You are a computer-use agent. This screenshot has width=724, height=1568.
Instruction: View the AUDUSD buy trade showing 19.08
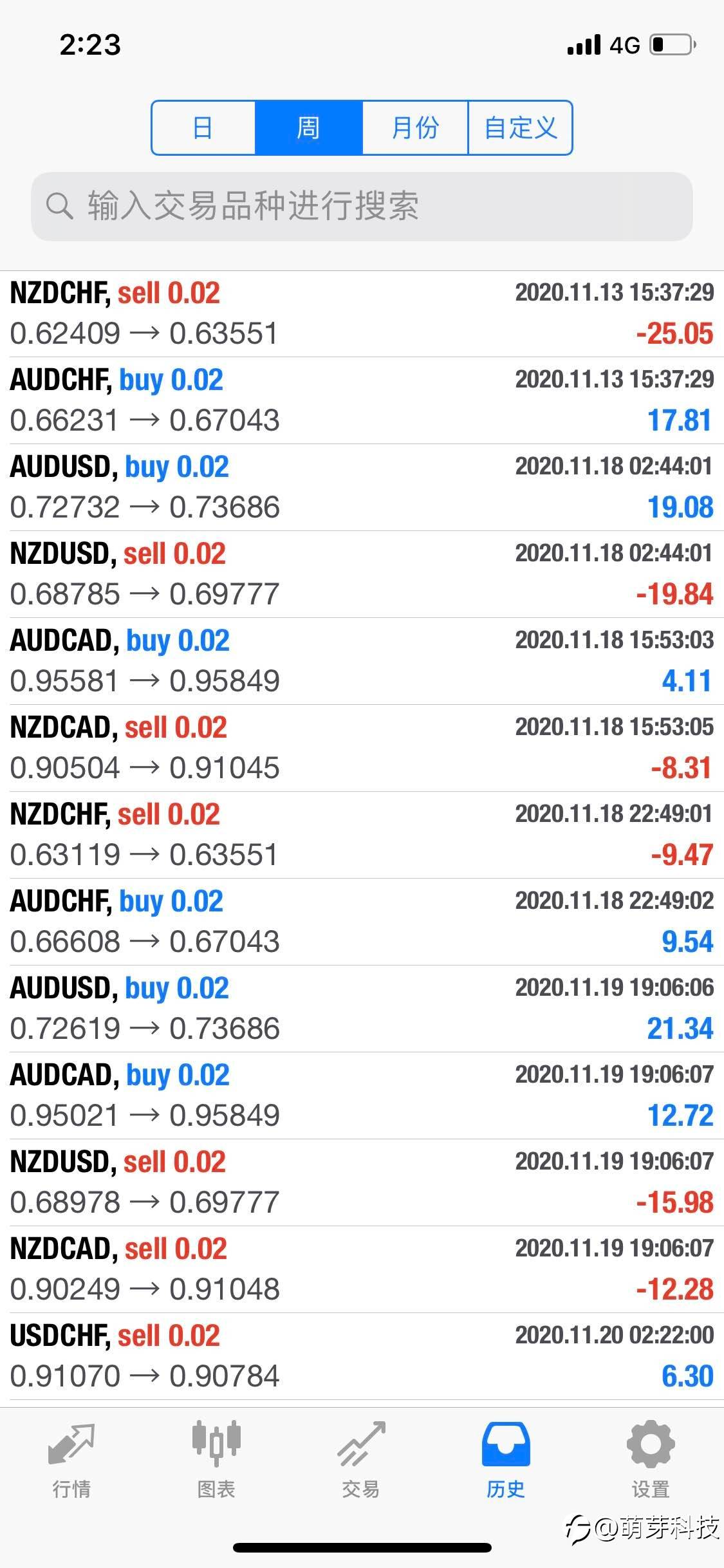click(362, 487)
